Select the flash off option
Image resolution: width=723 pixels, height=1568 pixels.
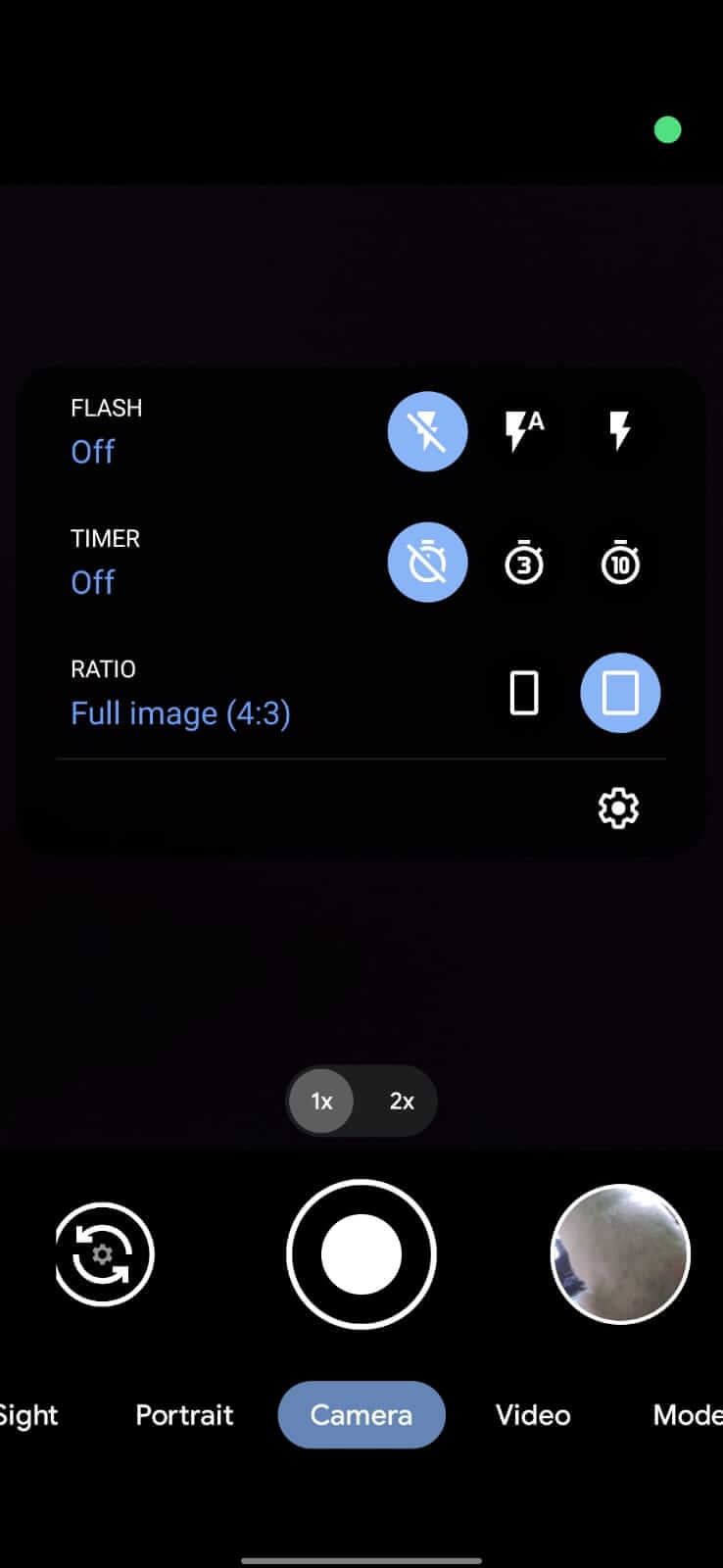(427, 431)
